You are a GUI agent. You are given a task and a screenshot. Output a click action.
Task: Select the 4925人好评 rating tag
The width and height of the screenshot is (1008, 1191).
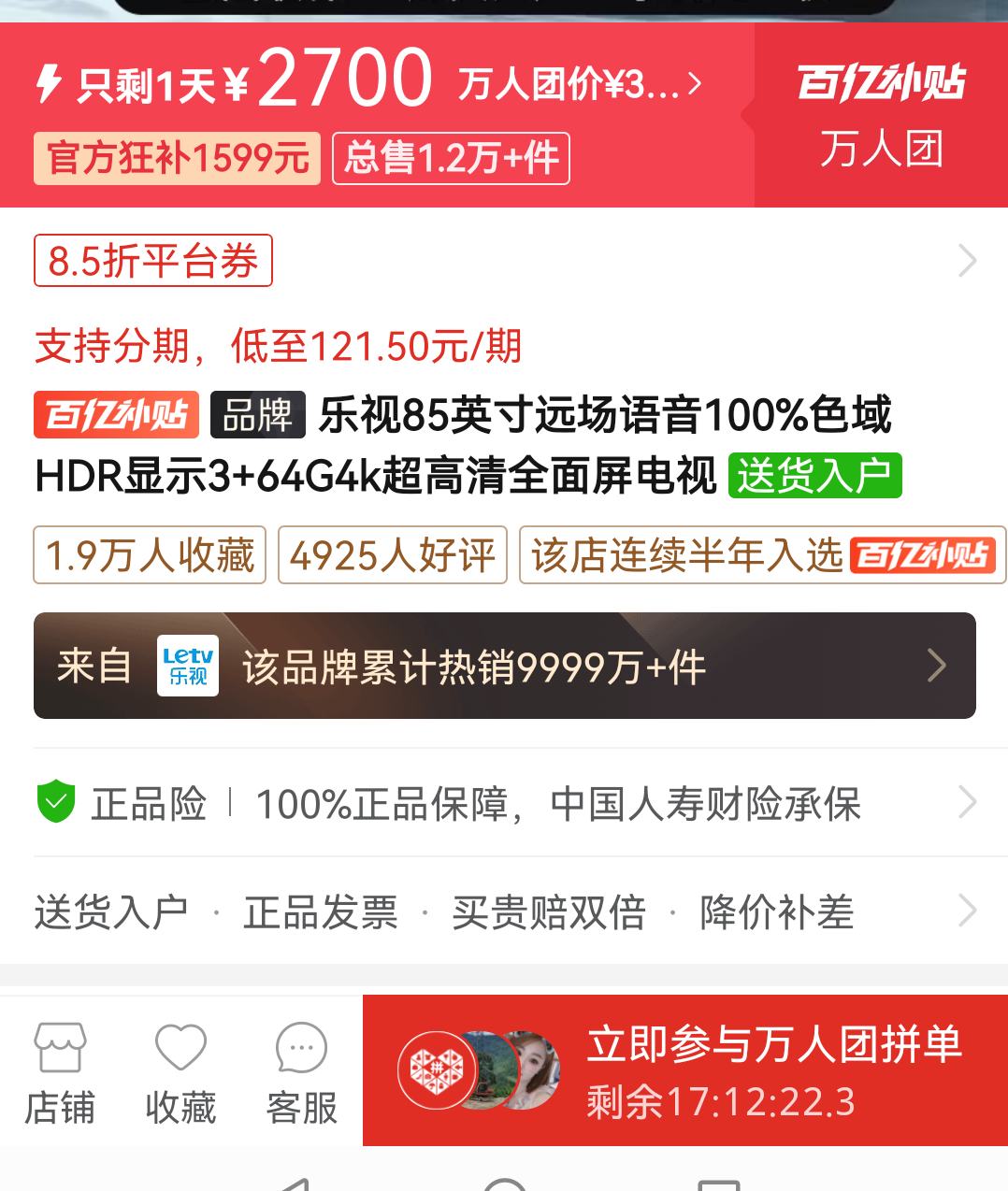click(x=392, y=555)
